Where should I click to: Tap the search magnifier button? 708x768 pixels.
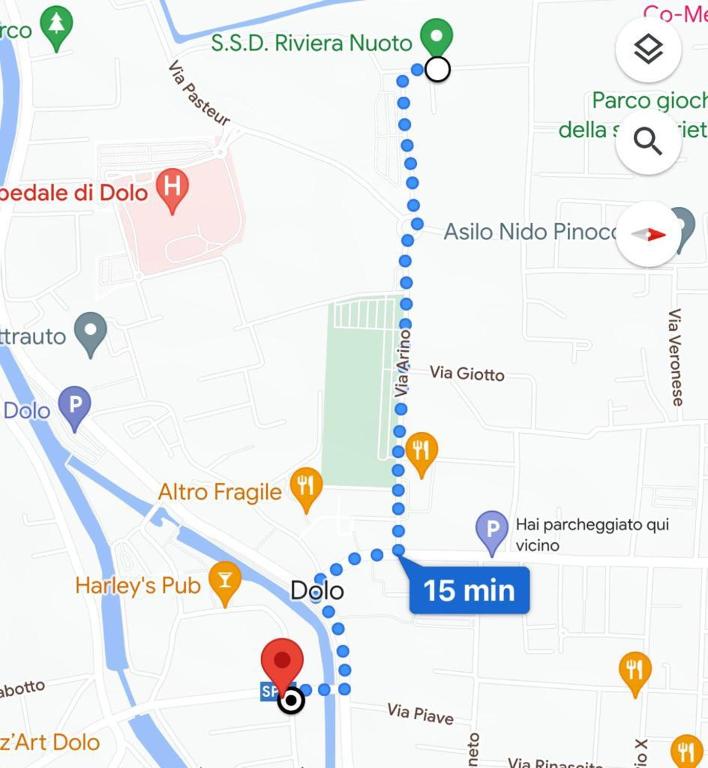tap(648, 142)
